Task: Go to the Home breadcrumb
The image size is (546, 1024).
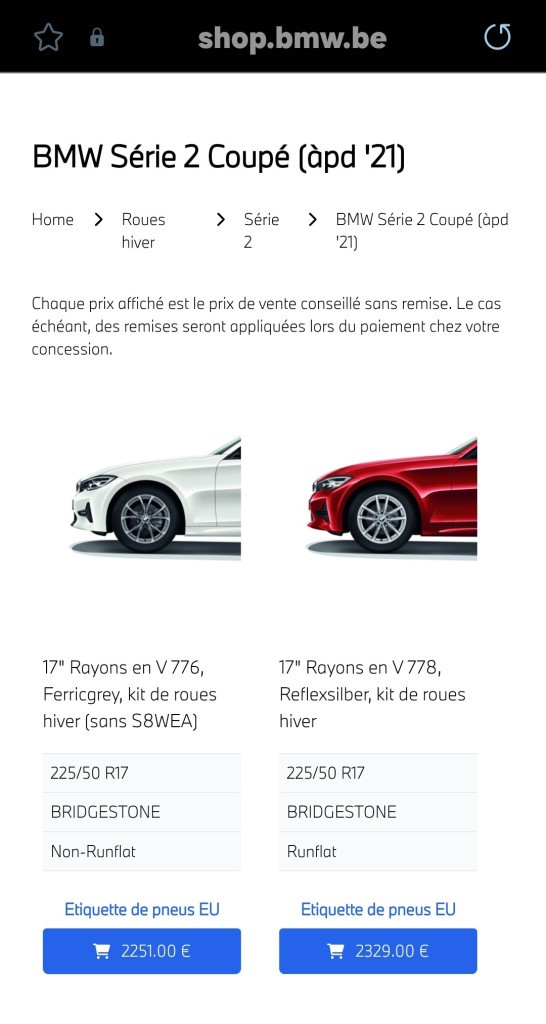Action: click(52, 219)
